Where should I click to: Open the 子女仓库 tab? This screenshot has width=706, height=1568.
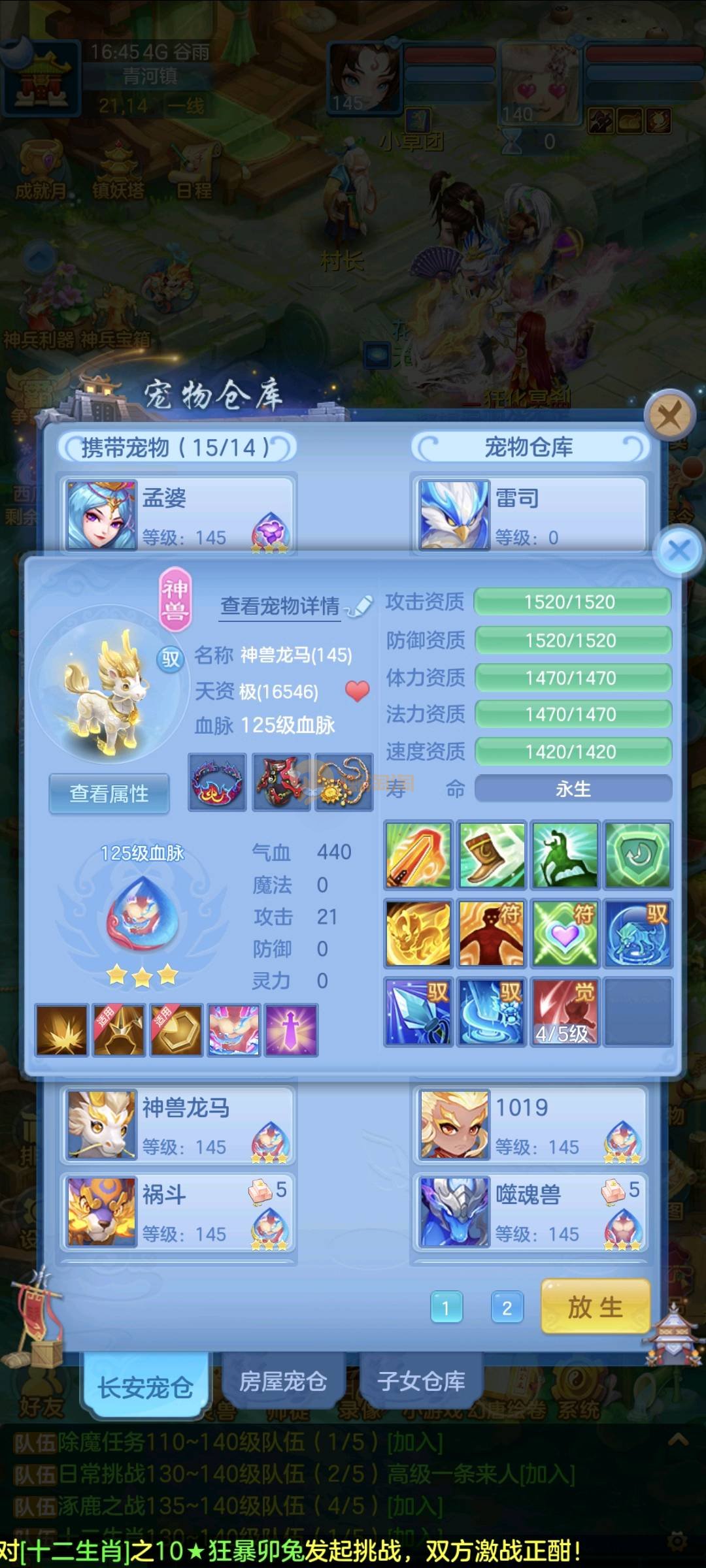click(421, 1381)
